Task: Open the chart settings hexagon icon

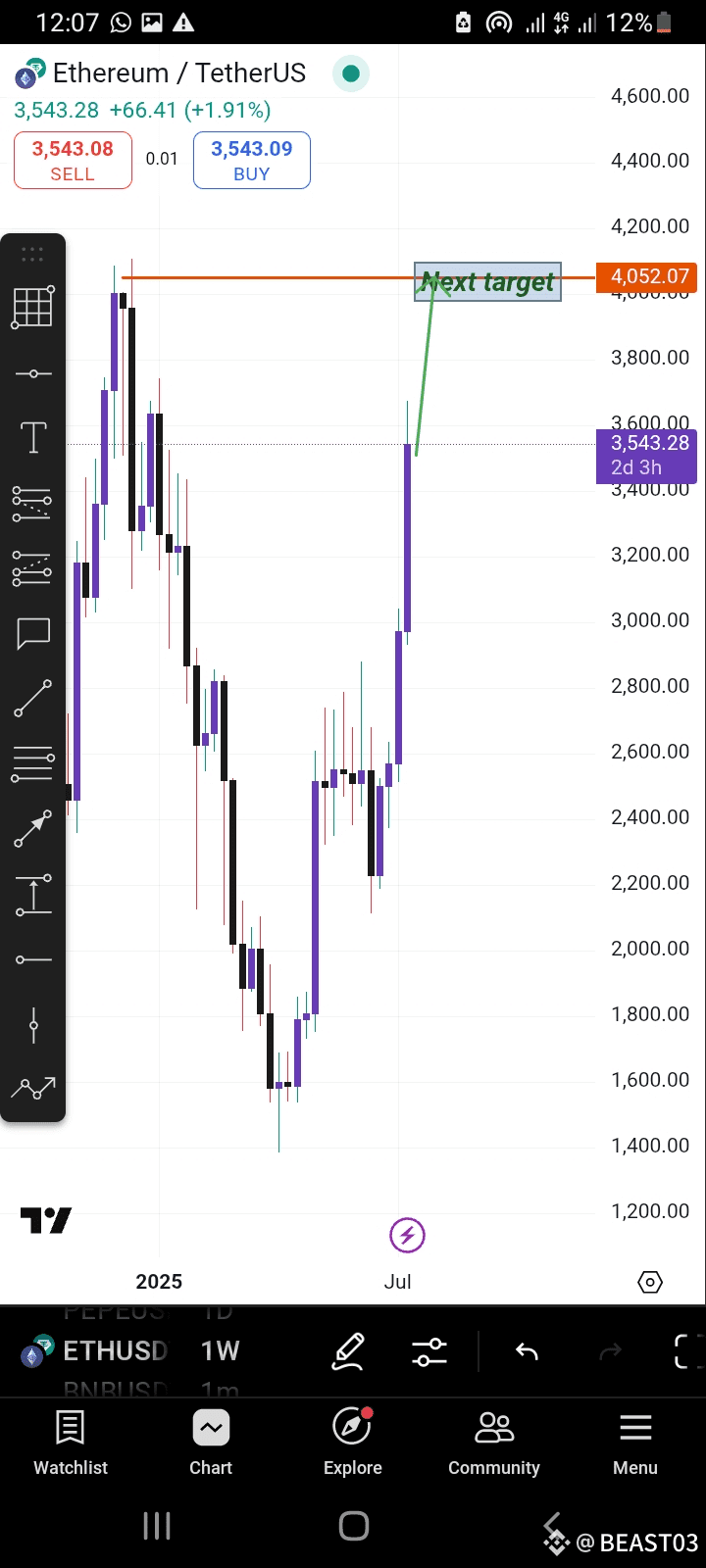Action: coord(650,1282)
